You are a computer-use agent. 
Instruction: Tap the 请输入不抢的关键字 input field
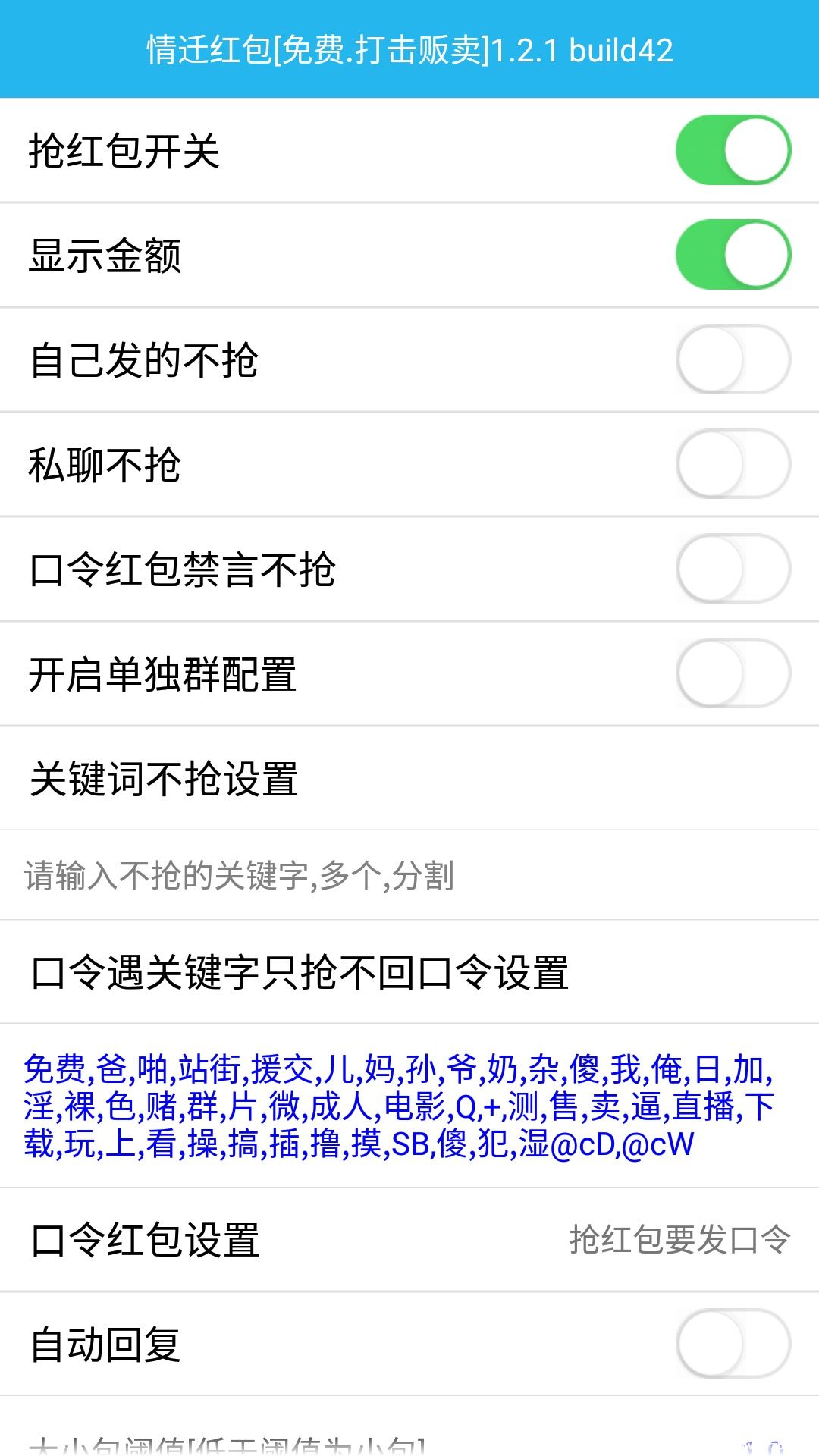tap(409, 876)
